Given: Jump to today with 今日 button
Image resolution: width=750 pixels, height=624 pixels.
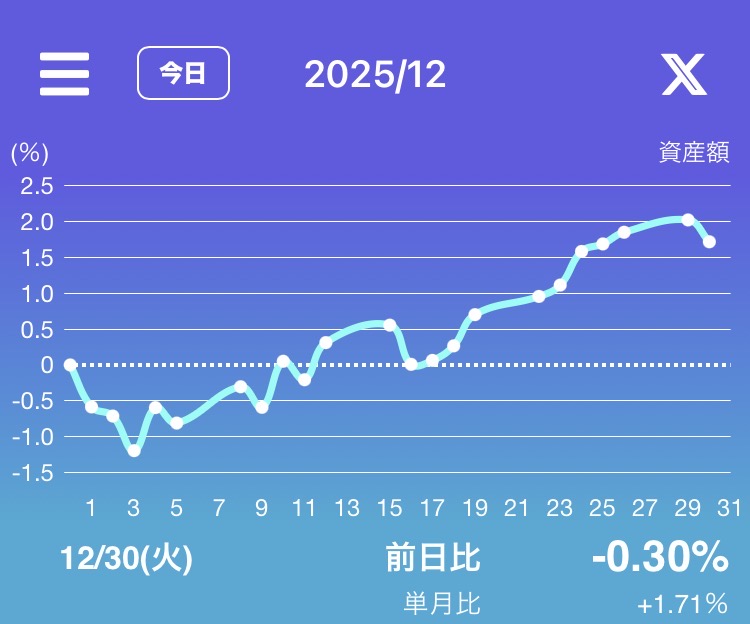Looking at the screenshot, I should pos(183,73).
